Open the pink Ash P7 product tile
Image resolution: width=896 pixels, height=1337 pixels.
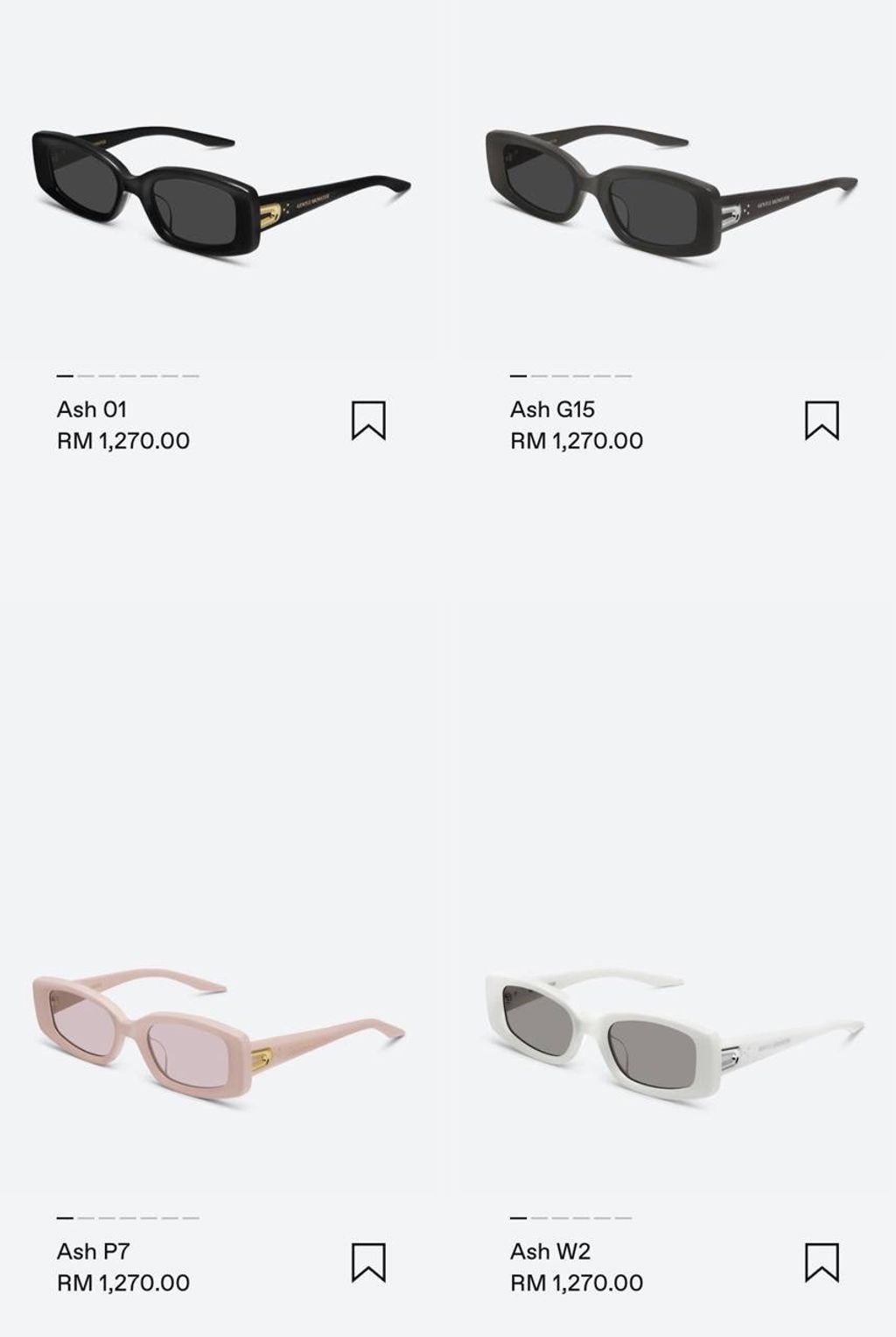click(x=219, y=1032)
